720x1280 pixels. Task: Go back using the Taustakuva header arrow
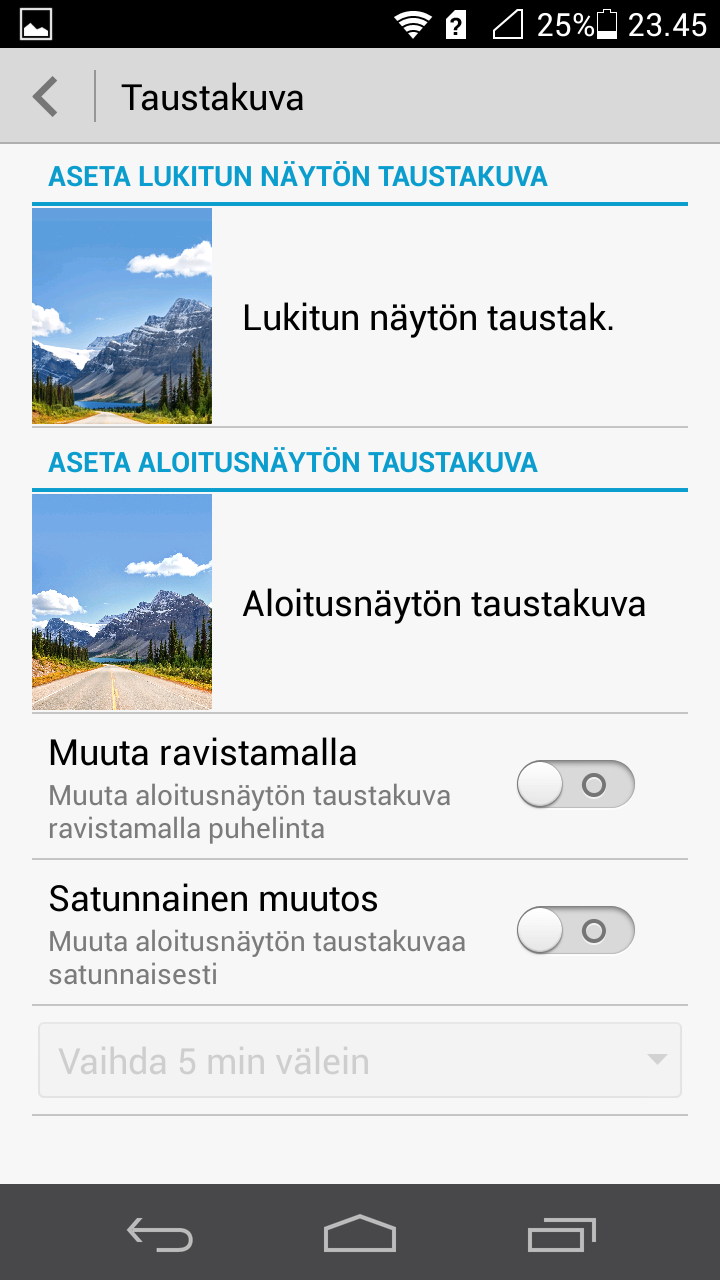coord(46,97)
